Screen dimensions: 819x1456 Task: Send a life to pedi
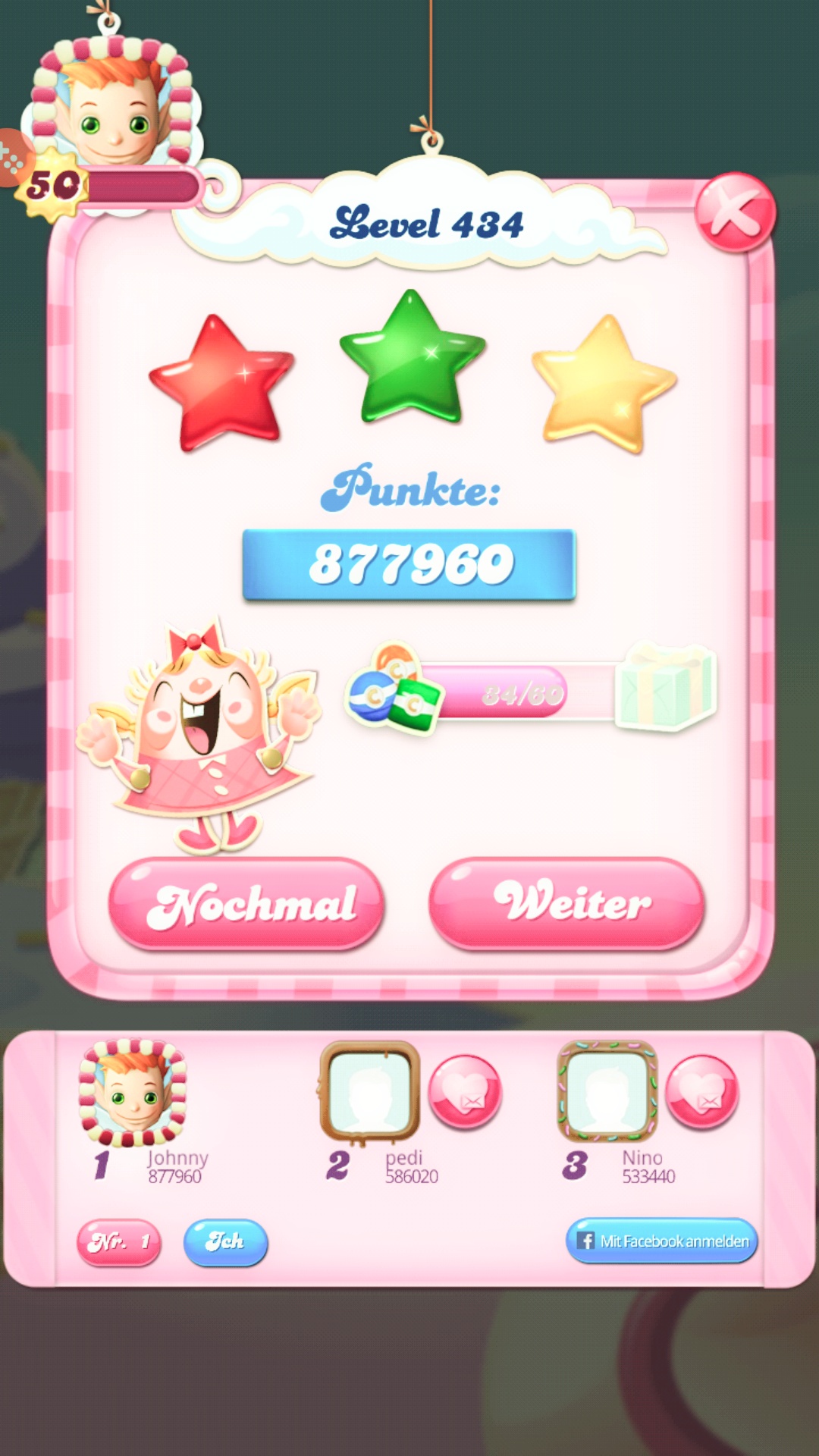(465, 1092)
